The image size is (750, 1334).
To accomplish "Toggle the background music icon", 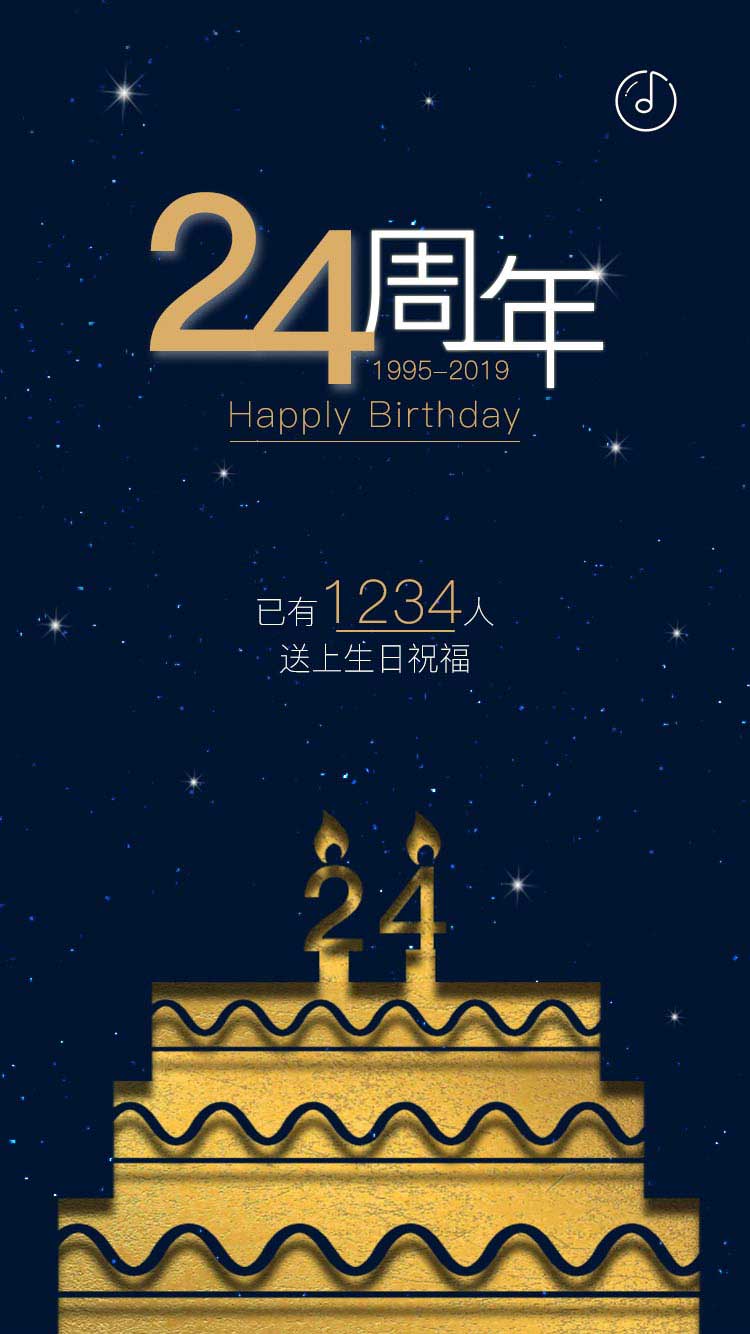I will [646, 100].
